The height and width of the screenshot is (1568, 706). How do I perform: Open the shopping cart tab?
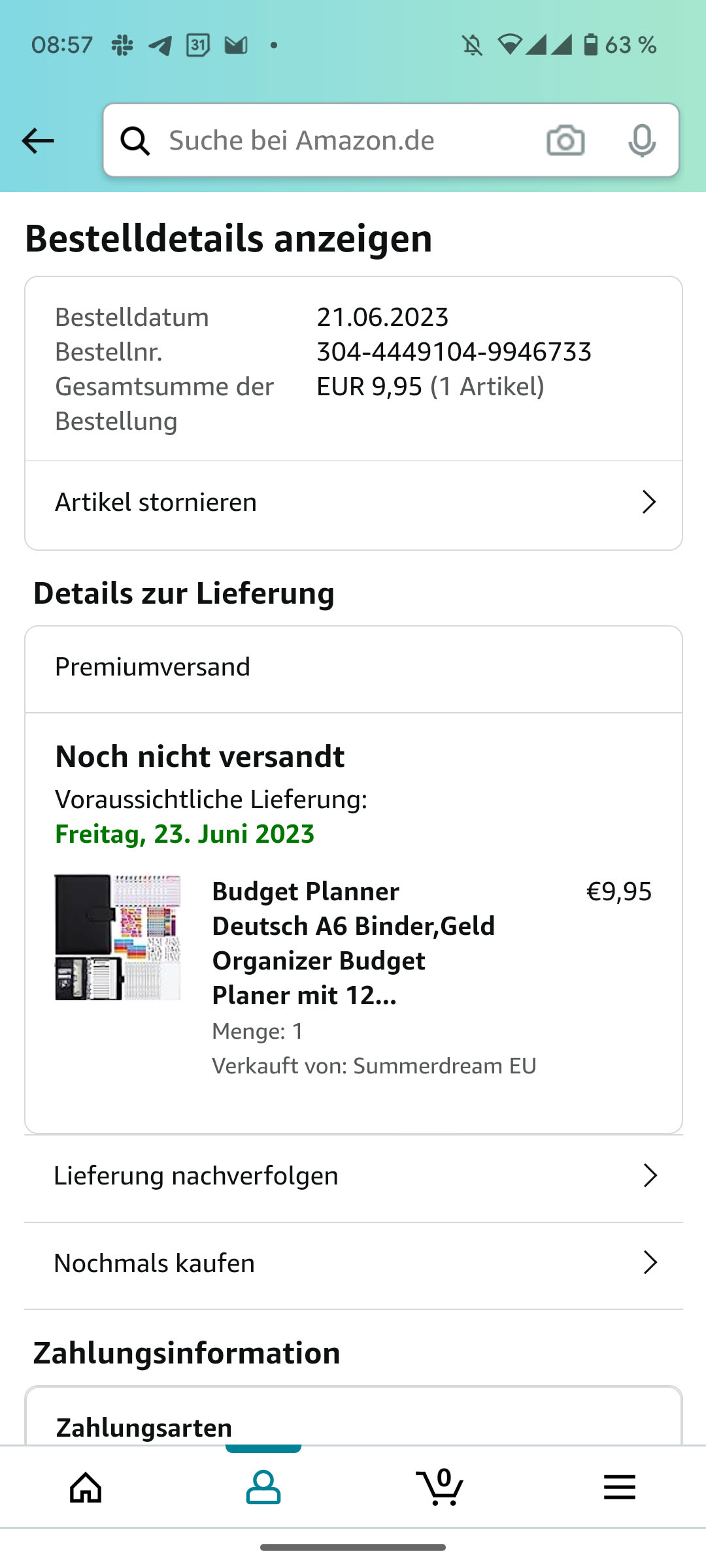[x=441, y=1488]
